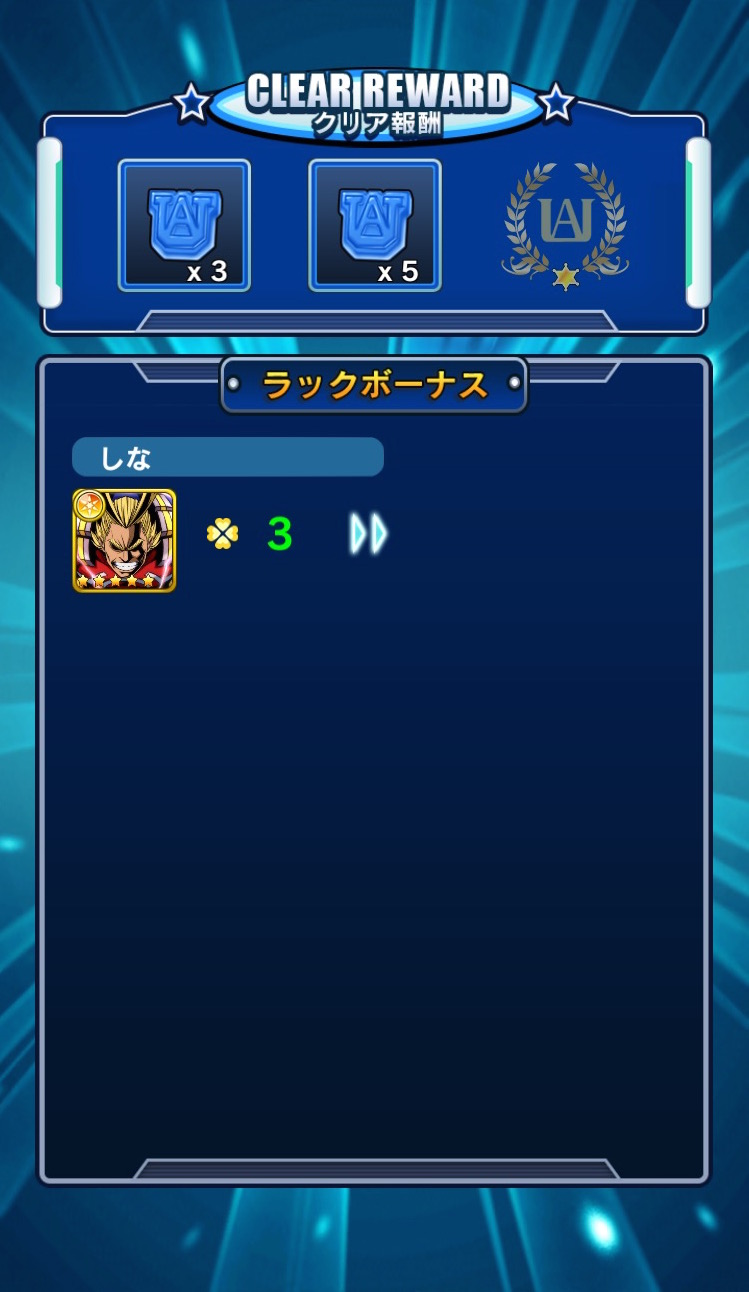Open the x5 UA badge reward
Image resolution: width=749 pixels, height=1292 pixels.
375,226
